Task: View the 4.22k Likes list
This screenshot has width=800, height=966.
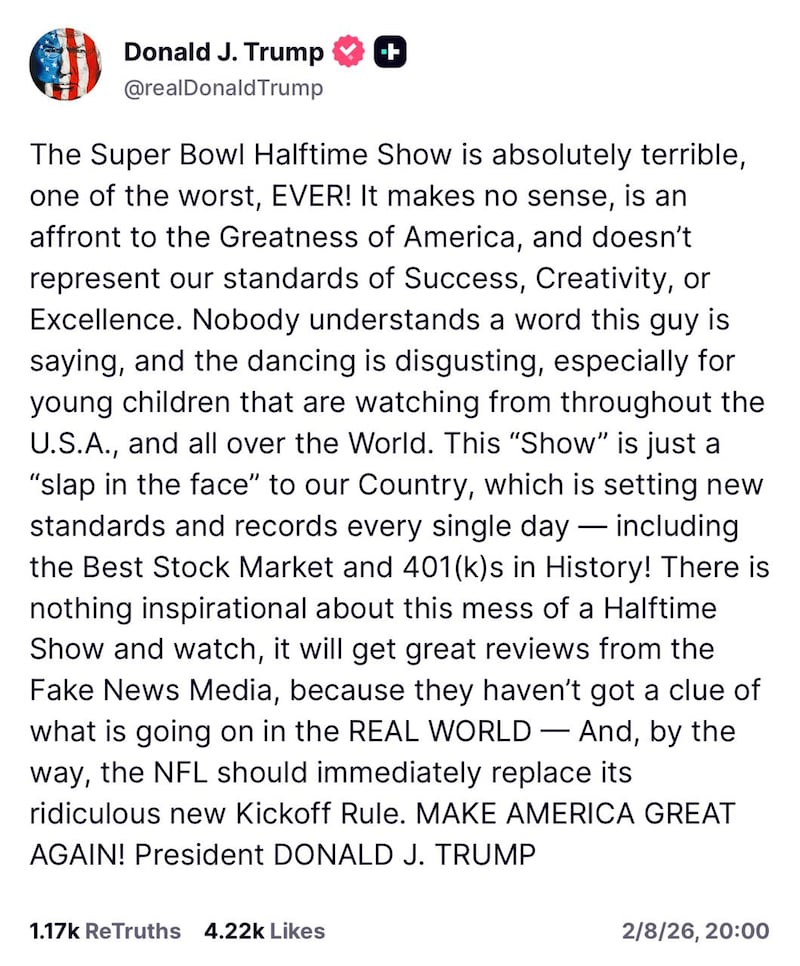Action: click(x=264, y=931)
